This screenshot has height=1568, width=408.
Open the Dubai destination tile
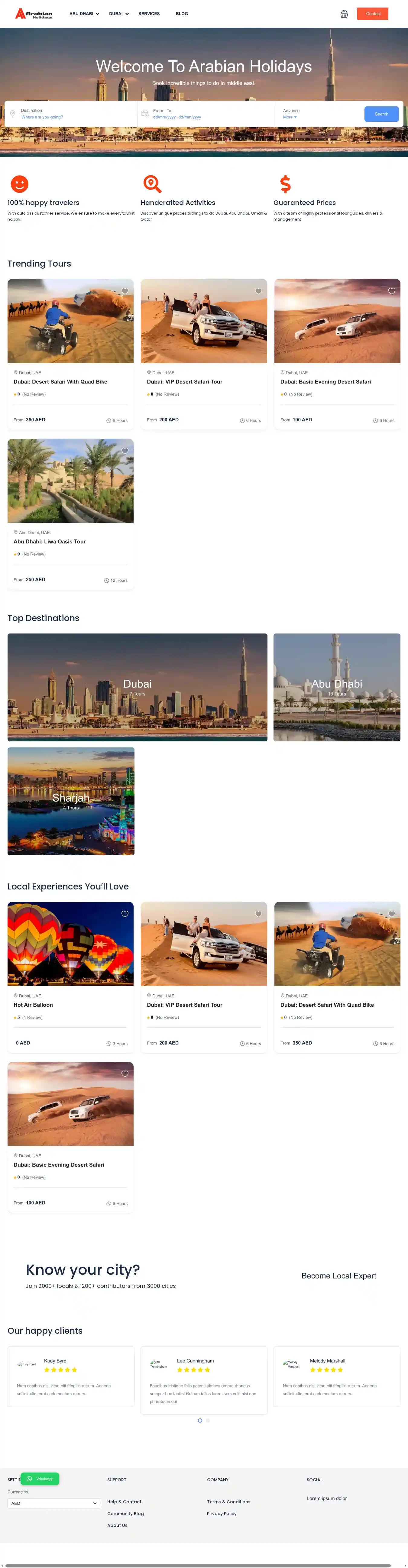pyautogui.click(x=137, y=687)
